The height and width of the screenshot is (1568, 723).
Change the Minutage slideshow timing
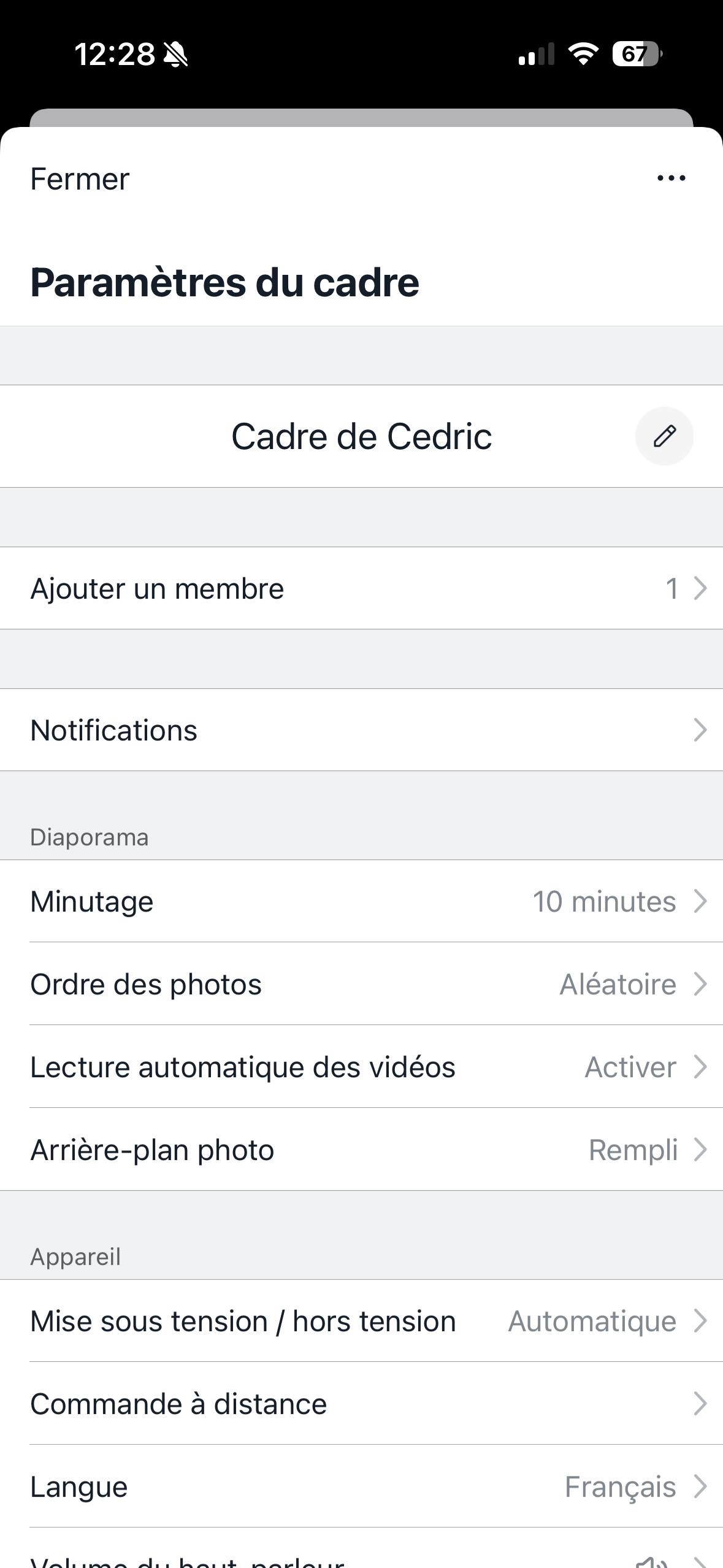point(361,901)
